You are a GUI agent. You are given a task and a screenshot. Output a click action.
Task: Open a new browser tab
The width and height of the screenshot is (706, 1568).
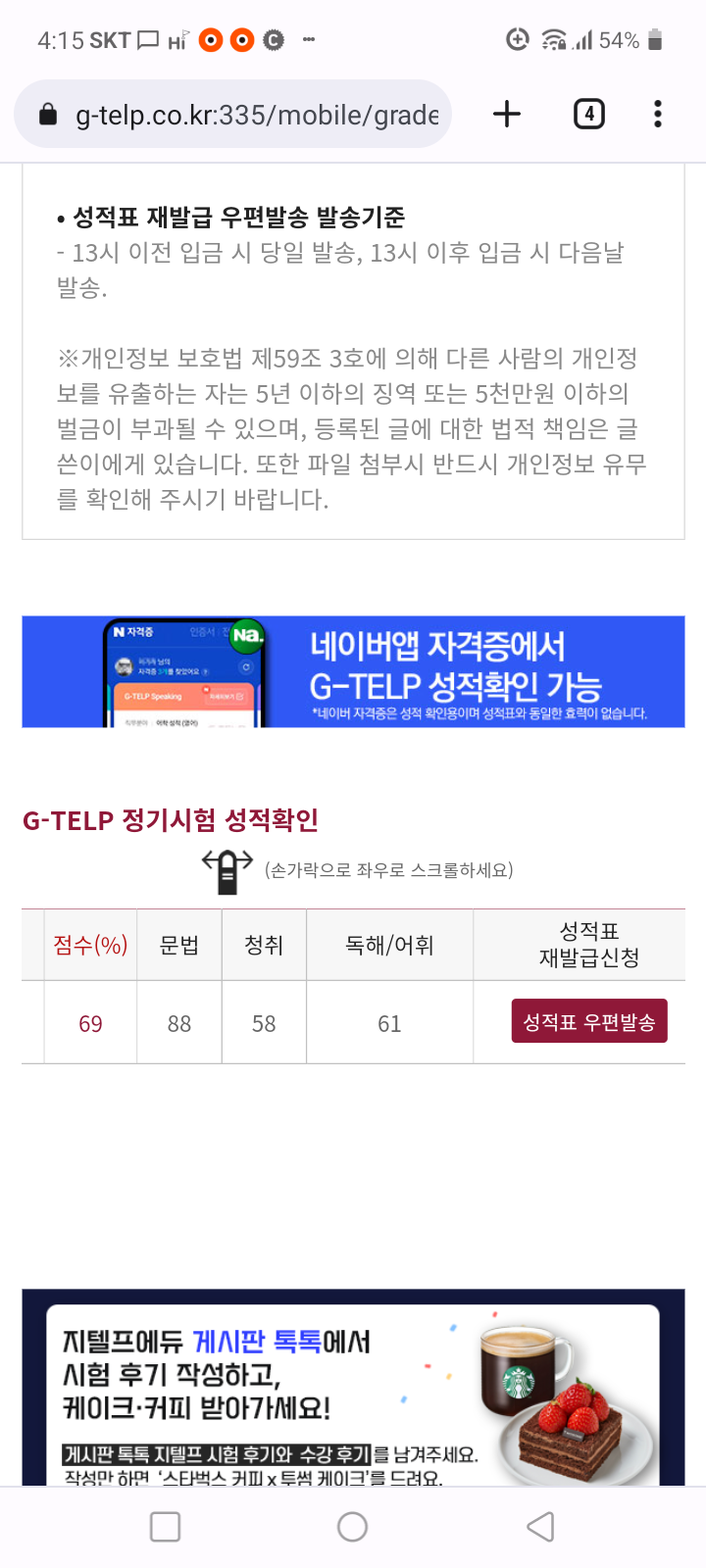[506, 115]
